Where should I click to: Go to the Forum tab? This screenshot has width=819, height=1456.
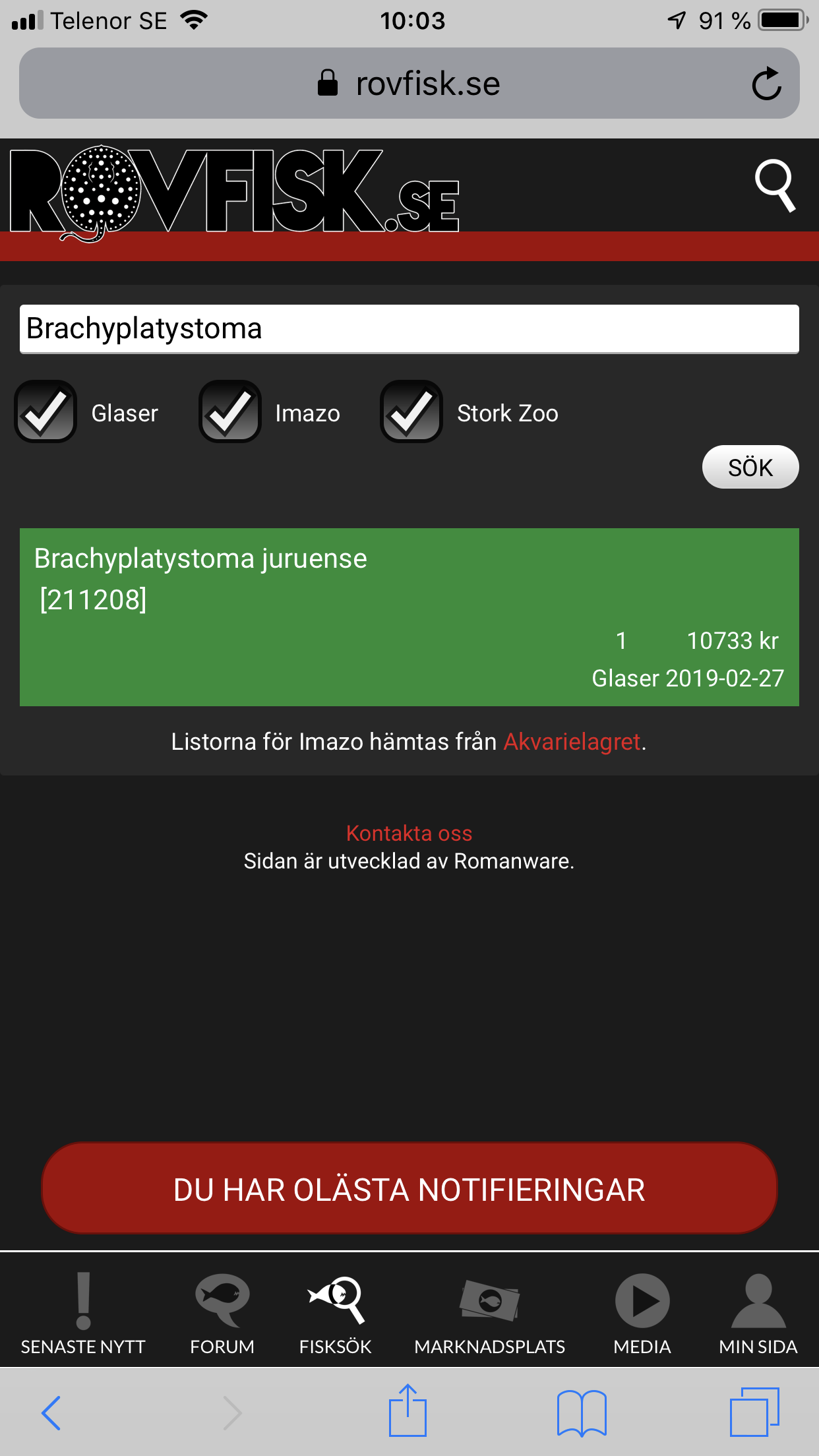222,1314
